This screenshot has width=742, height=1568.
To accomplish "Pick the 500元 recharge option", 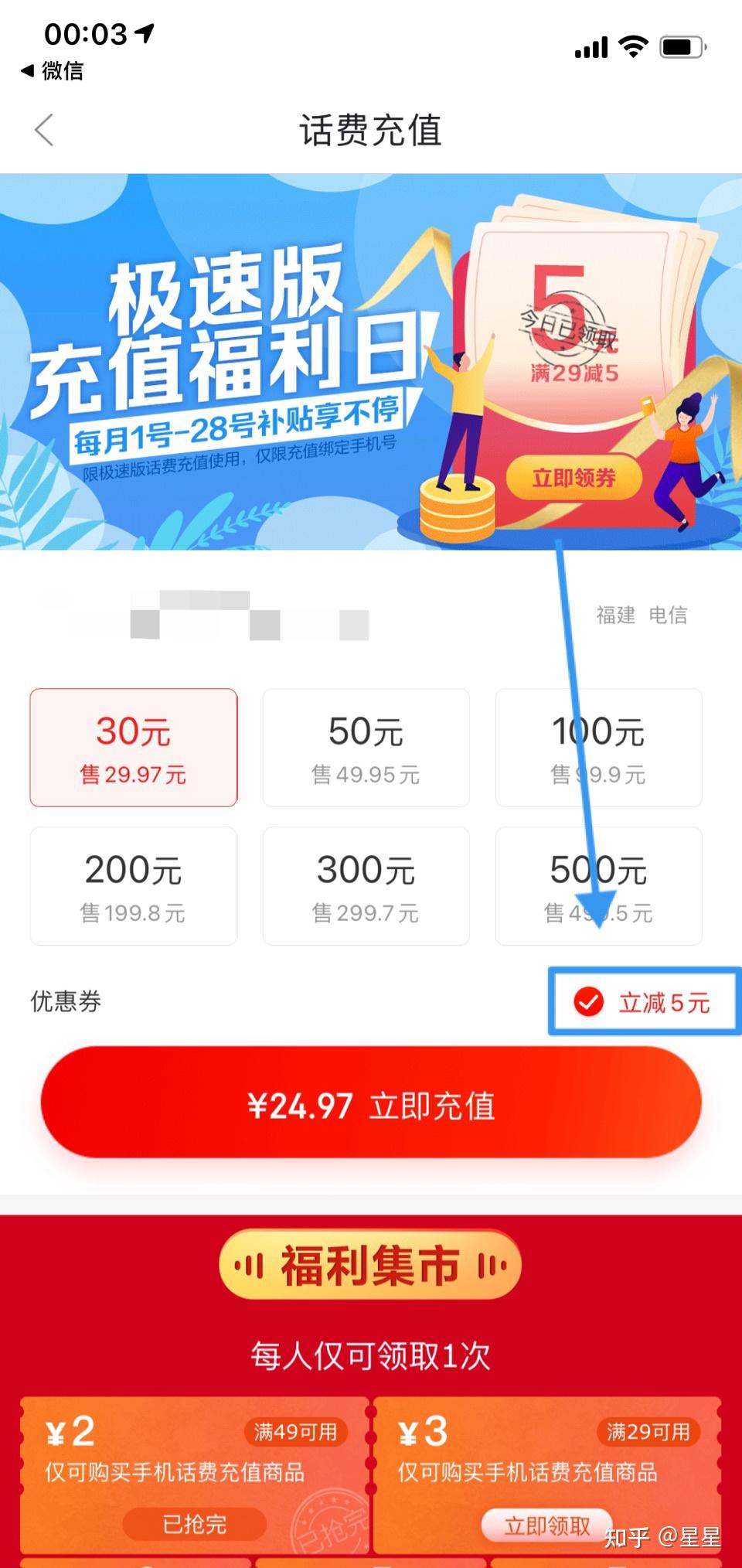I will tap(598, 886).
